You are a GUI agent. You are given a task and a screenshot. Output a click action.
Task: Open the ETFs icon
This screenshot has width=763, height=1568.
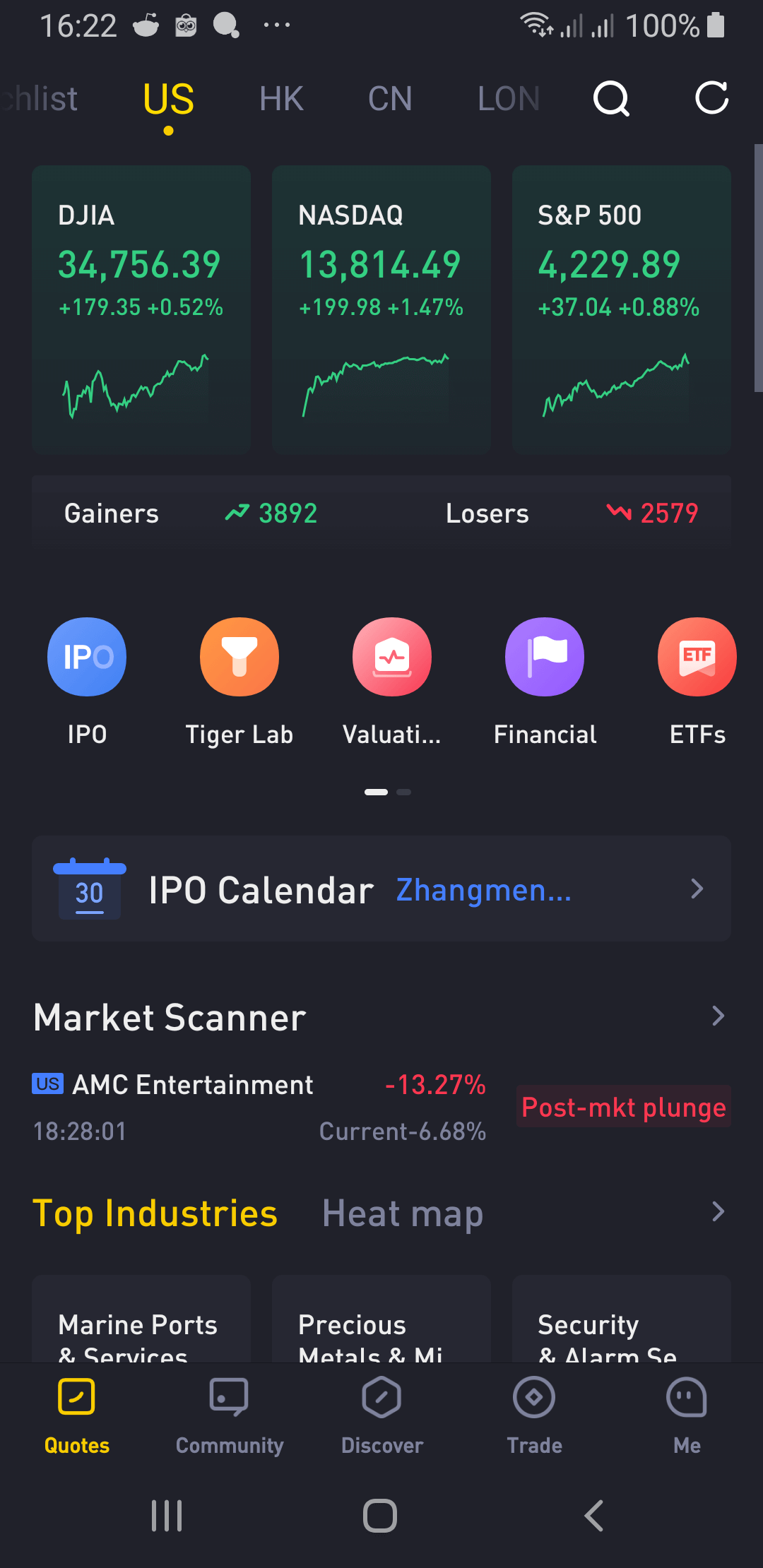pyautogui.click(x=697, y=656)
